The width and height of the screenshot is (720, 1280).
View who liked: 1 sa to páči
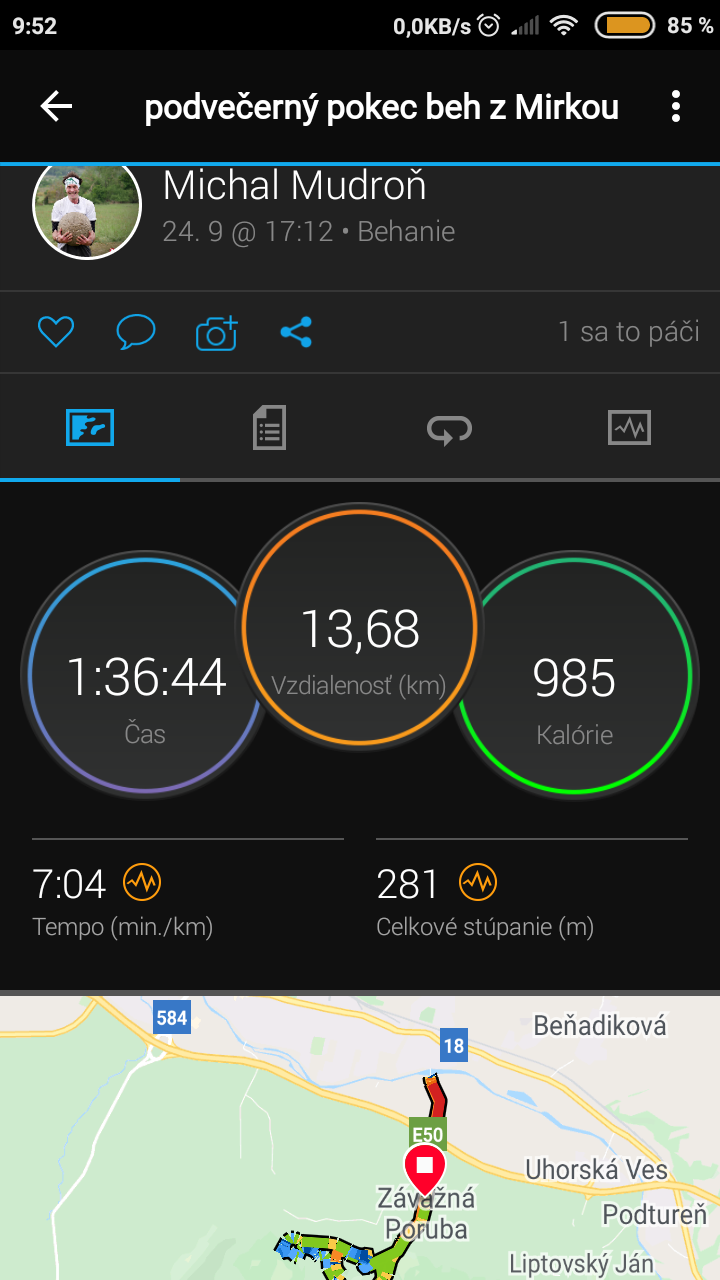[x=629, y=332]
